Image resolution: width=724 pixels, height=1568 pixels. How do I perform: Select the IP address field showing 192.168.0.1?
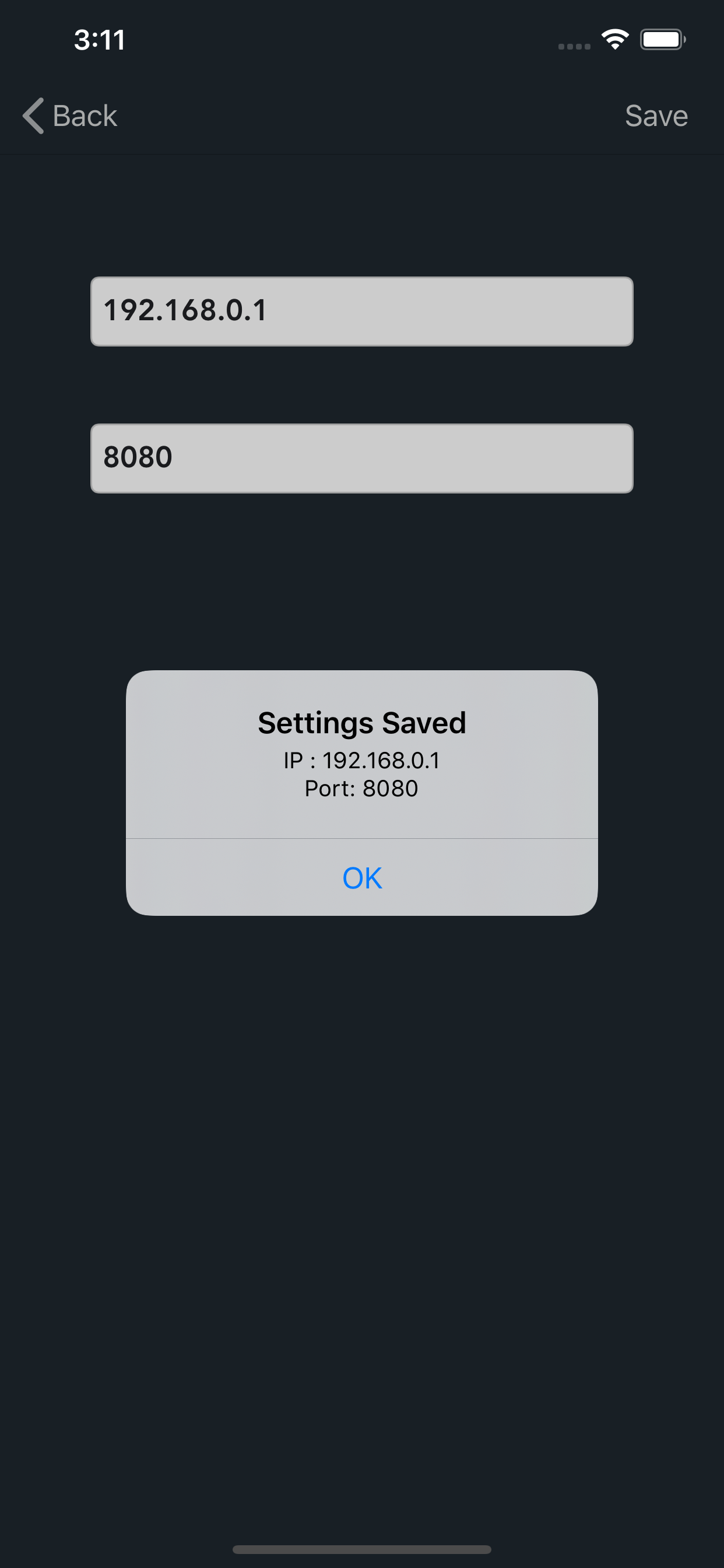[361, 312]
